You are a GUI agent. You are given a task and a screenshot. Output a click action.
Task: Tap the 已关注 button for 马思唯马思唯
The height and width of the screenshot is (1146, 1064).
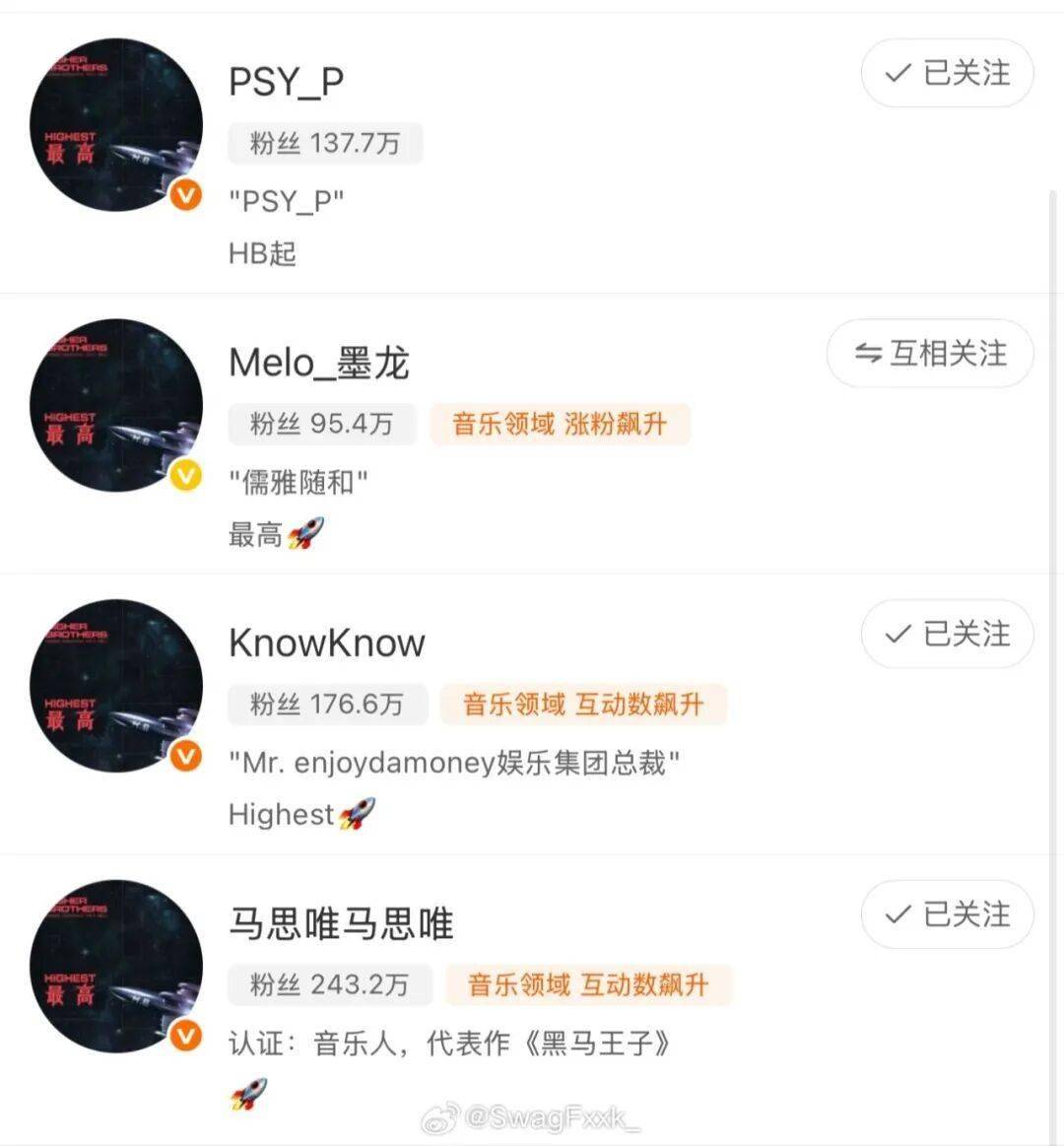point(947,914)
